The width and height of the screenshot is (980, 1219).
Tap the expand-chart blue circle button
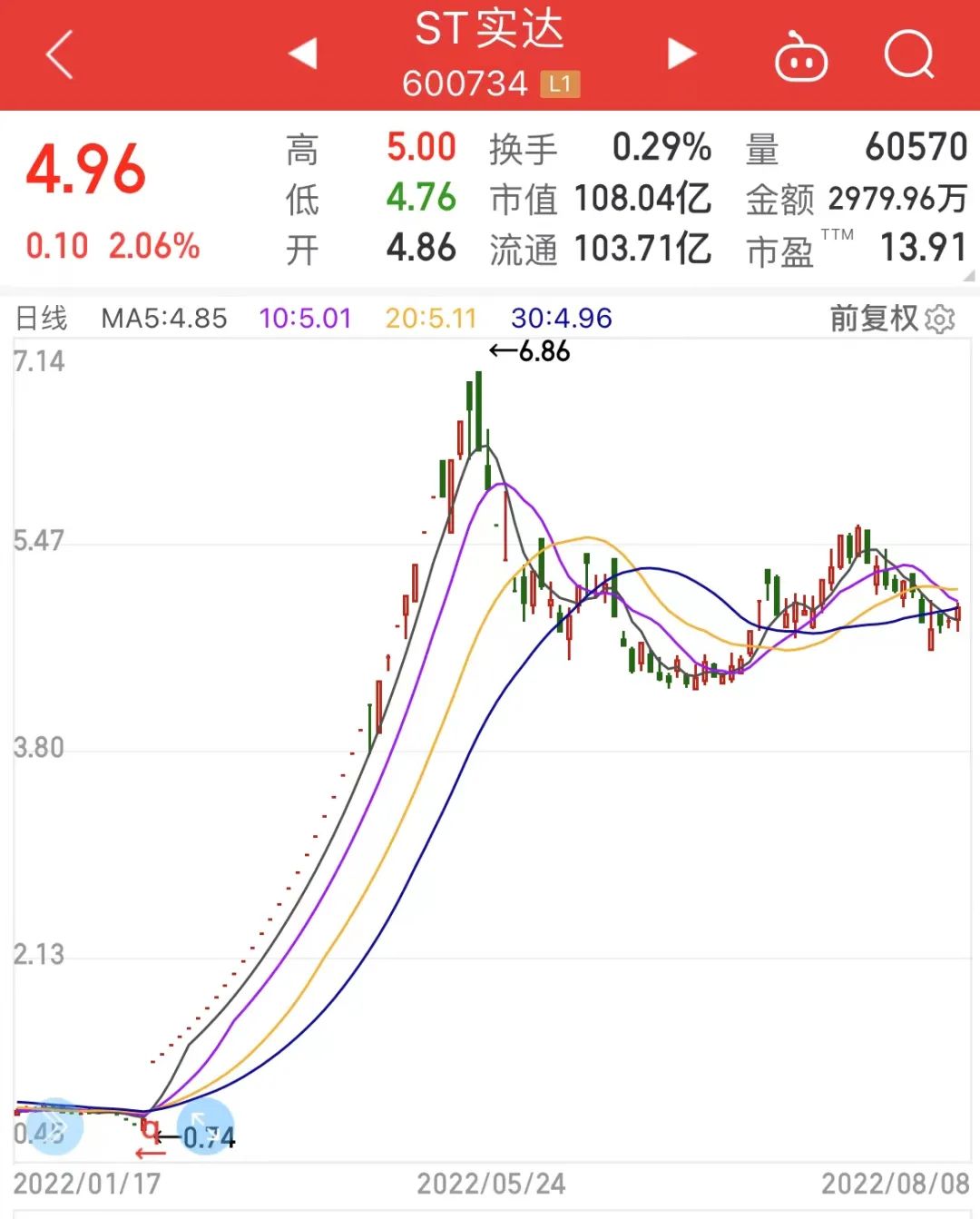coord(205,1126)
